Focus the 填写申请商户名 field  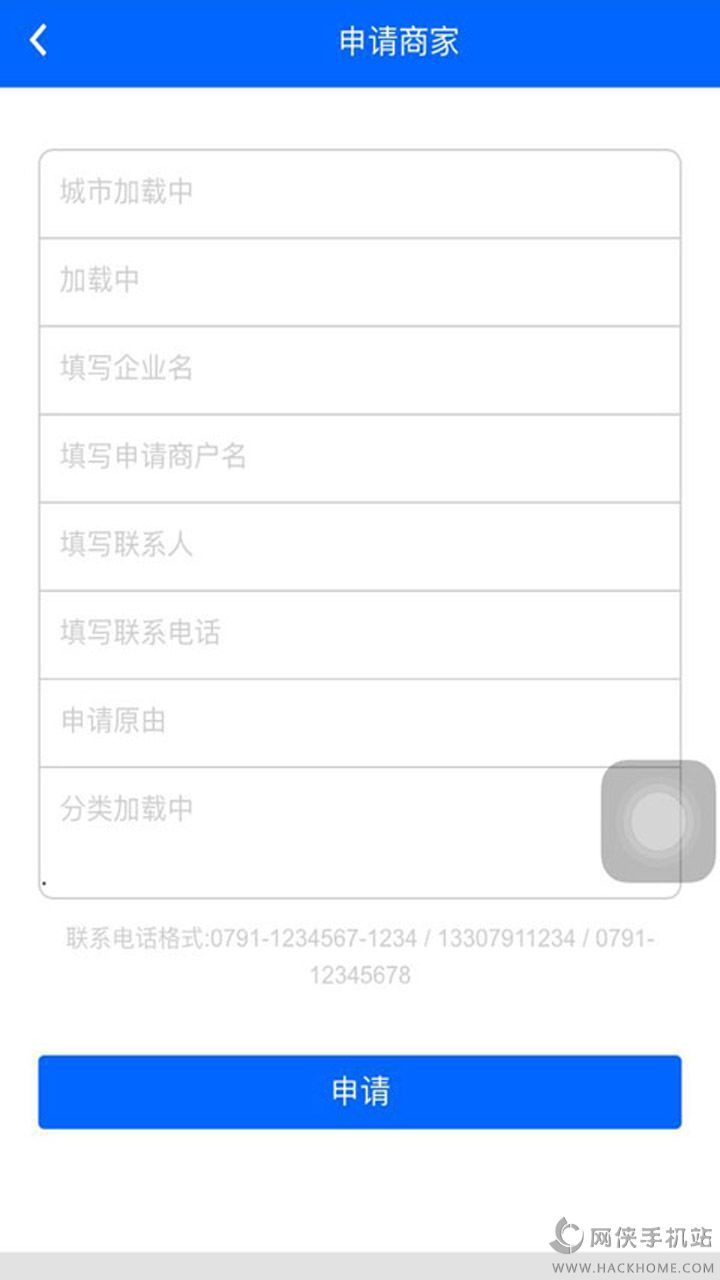360,458
